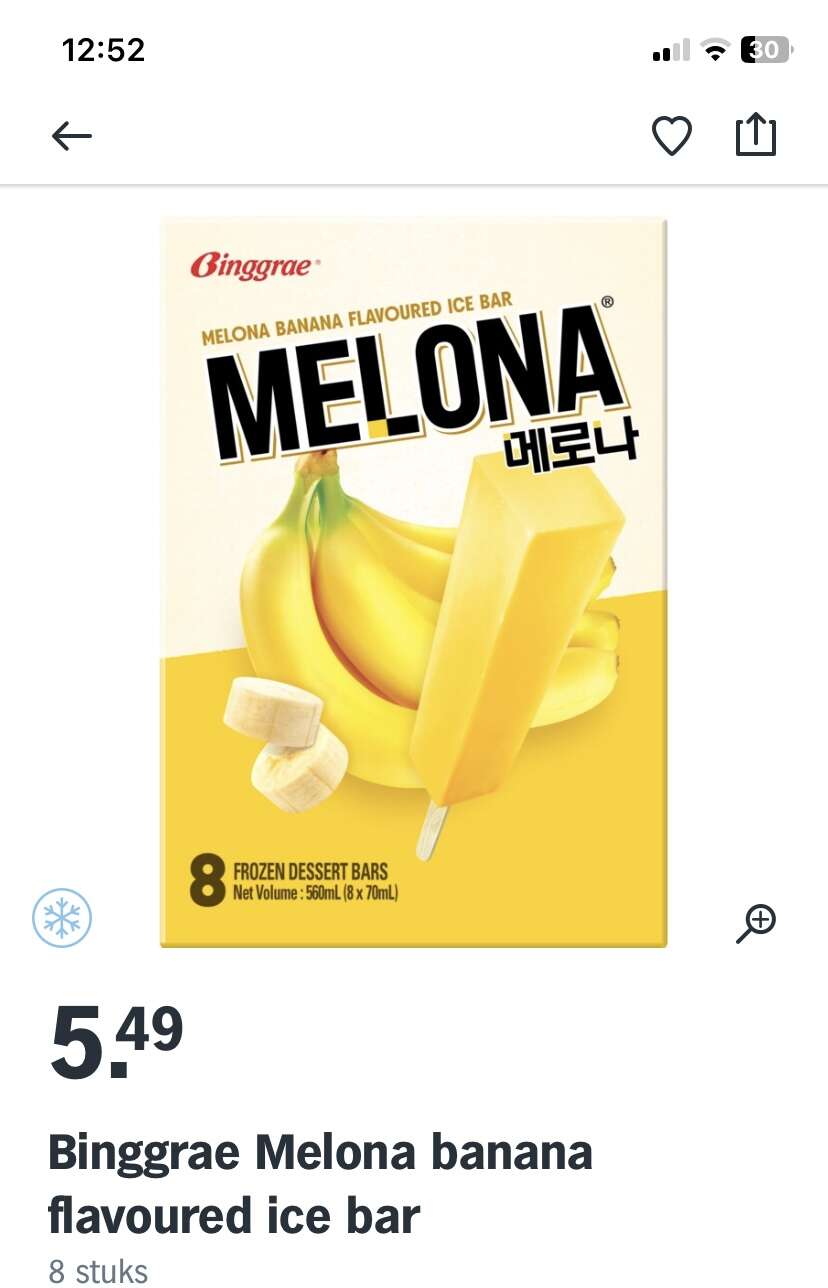Image resolution: width=828 pixels, height=1288 pixels.
Task: Open the Melona banana product image
Action: pyautogui.click(x=413, y=580)
